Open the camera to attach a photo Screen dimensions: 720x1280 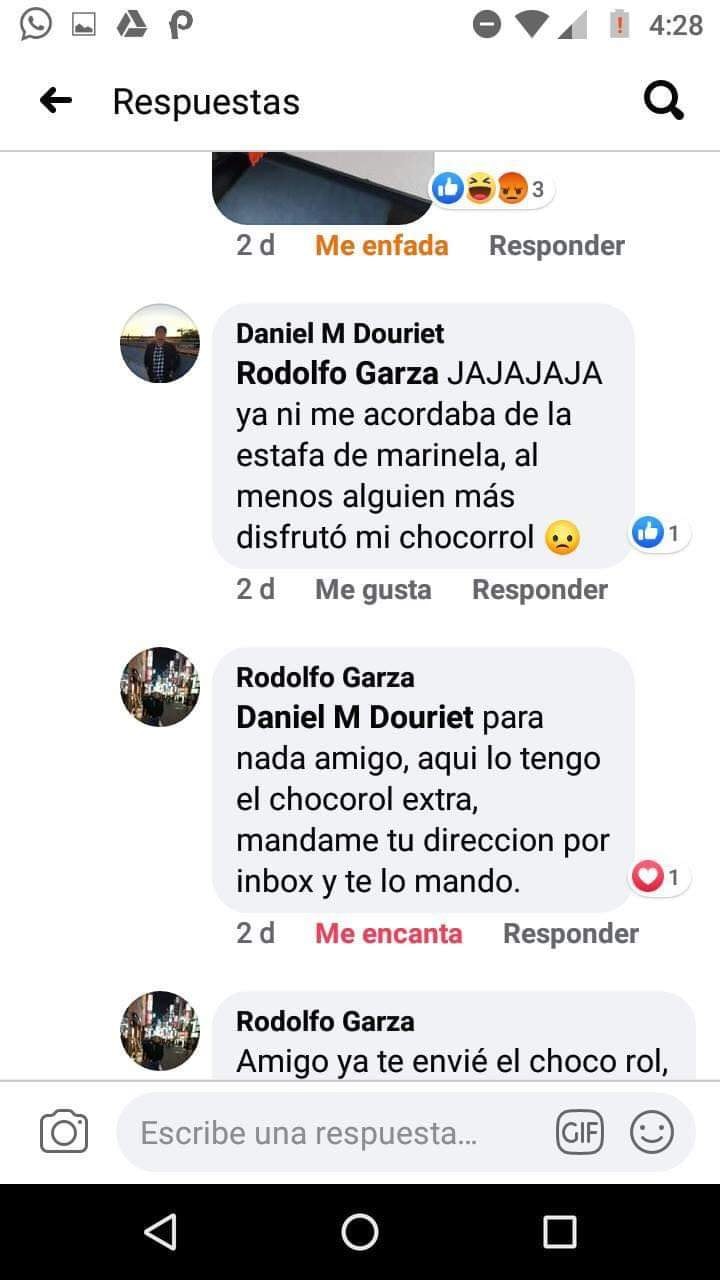tap(64, 1133)
